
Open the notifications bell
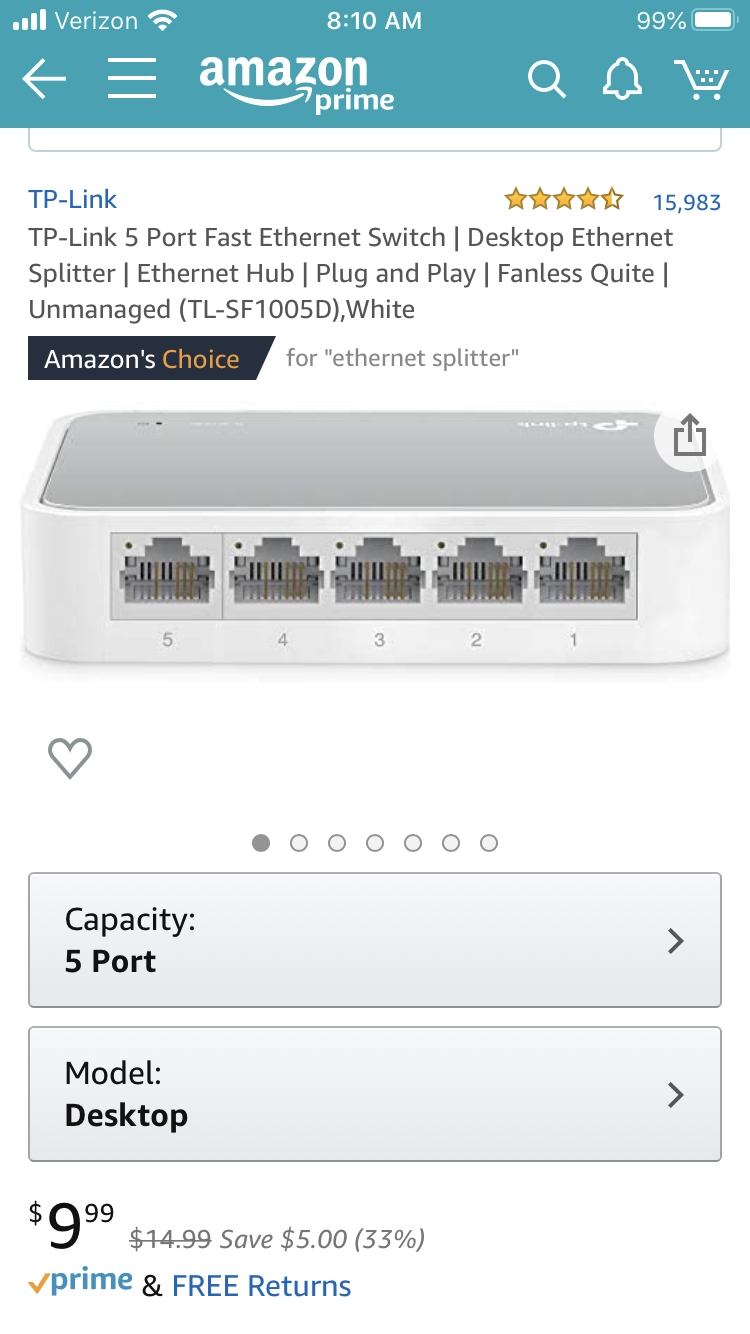pyautogui.click(x=622, y=79)
